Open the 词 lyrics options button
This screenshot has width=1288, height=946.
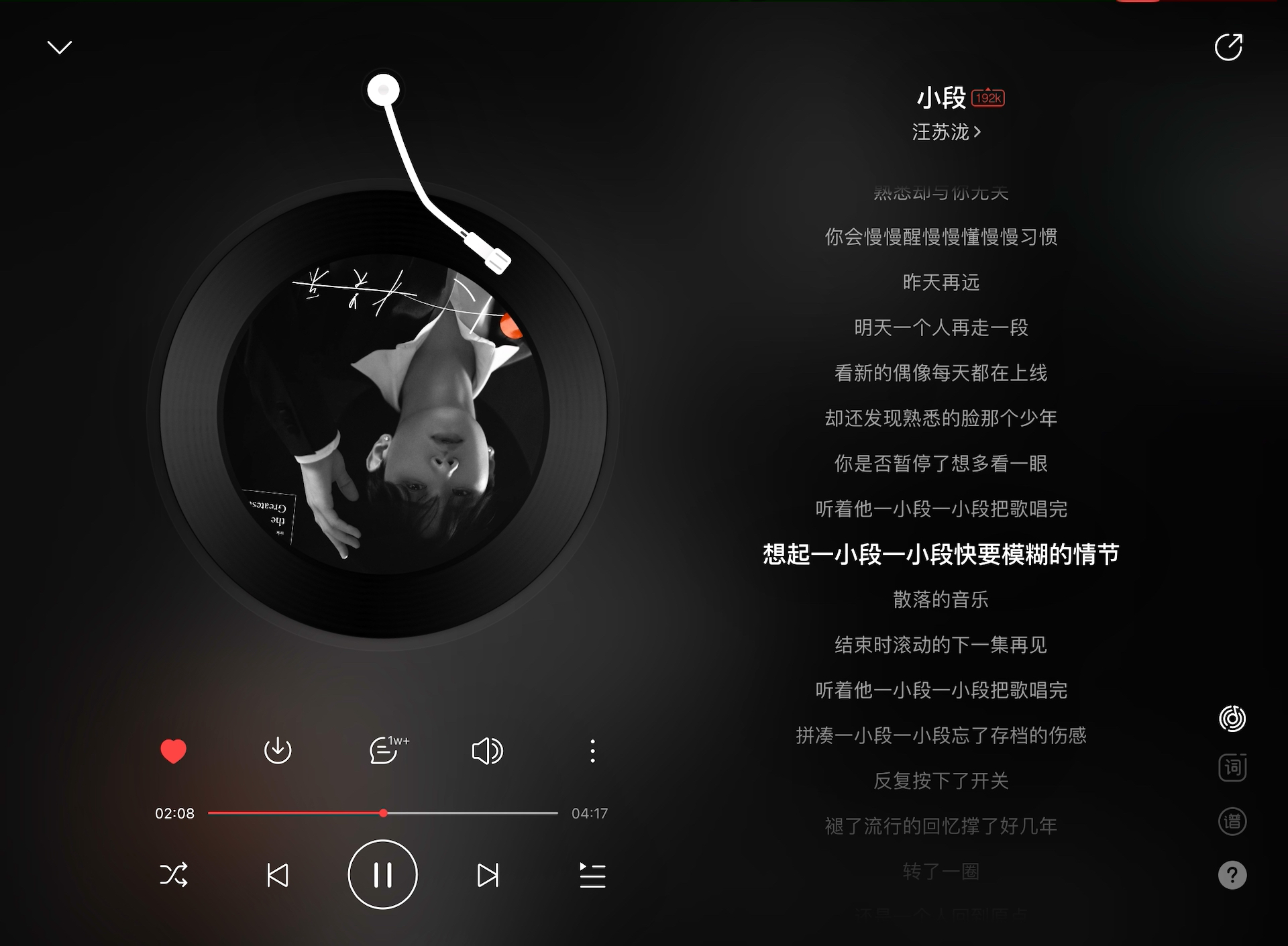[x=1232, y=768]
